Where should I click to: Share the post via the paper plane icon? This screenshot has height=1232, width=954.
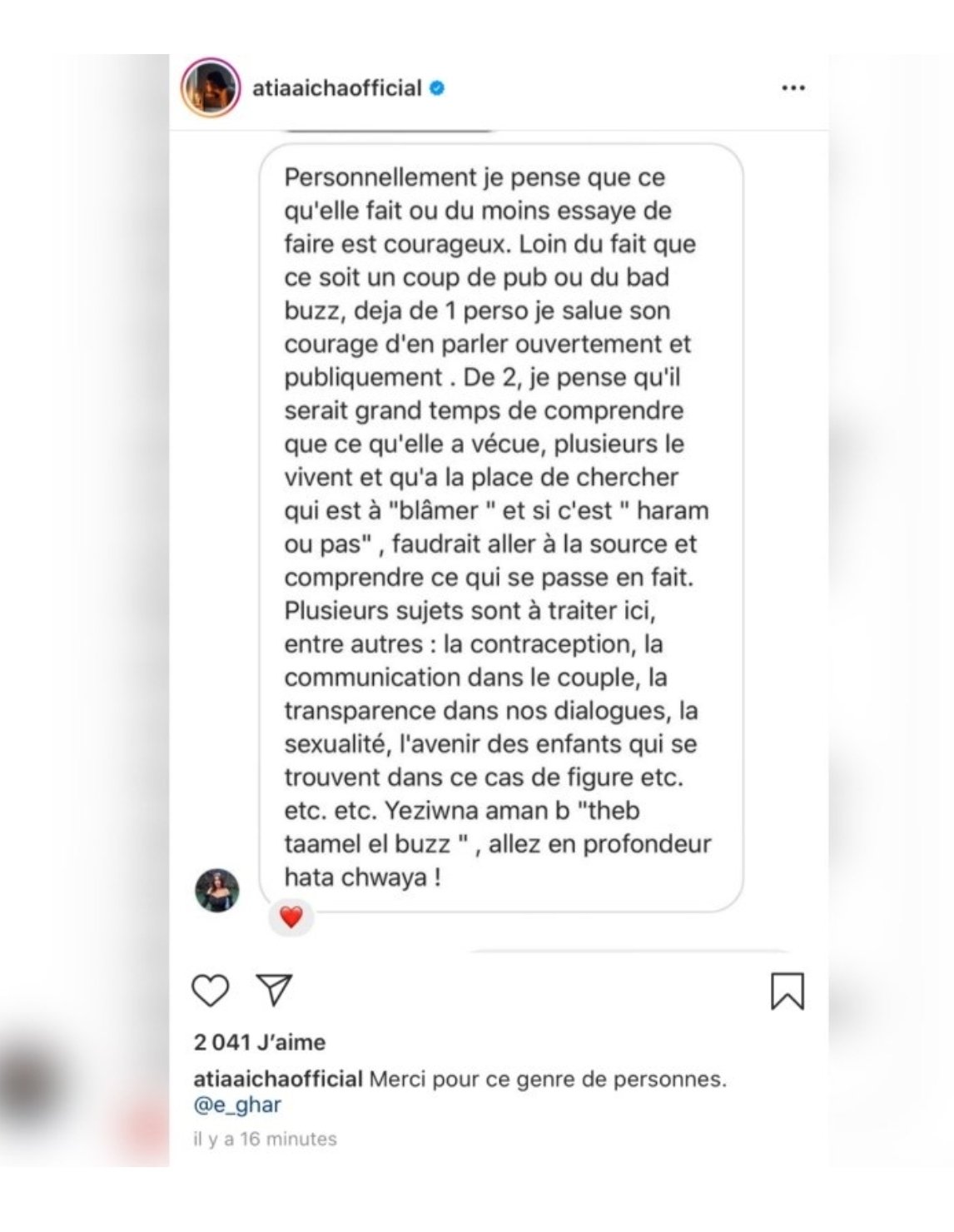click(274, 989)
